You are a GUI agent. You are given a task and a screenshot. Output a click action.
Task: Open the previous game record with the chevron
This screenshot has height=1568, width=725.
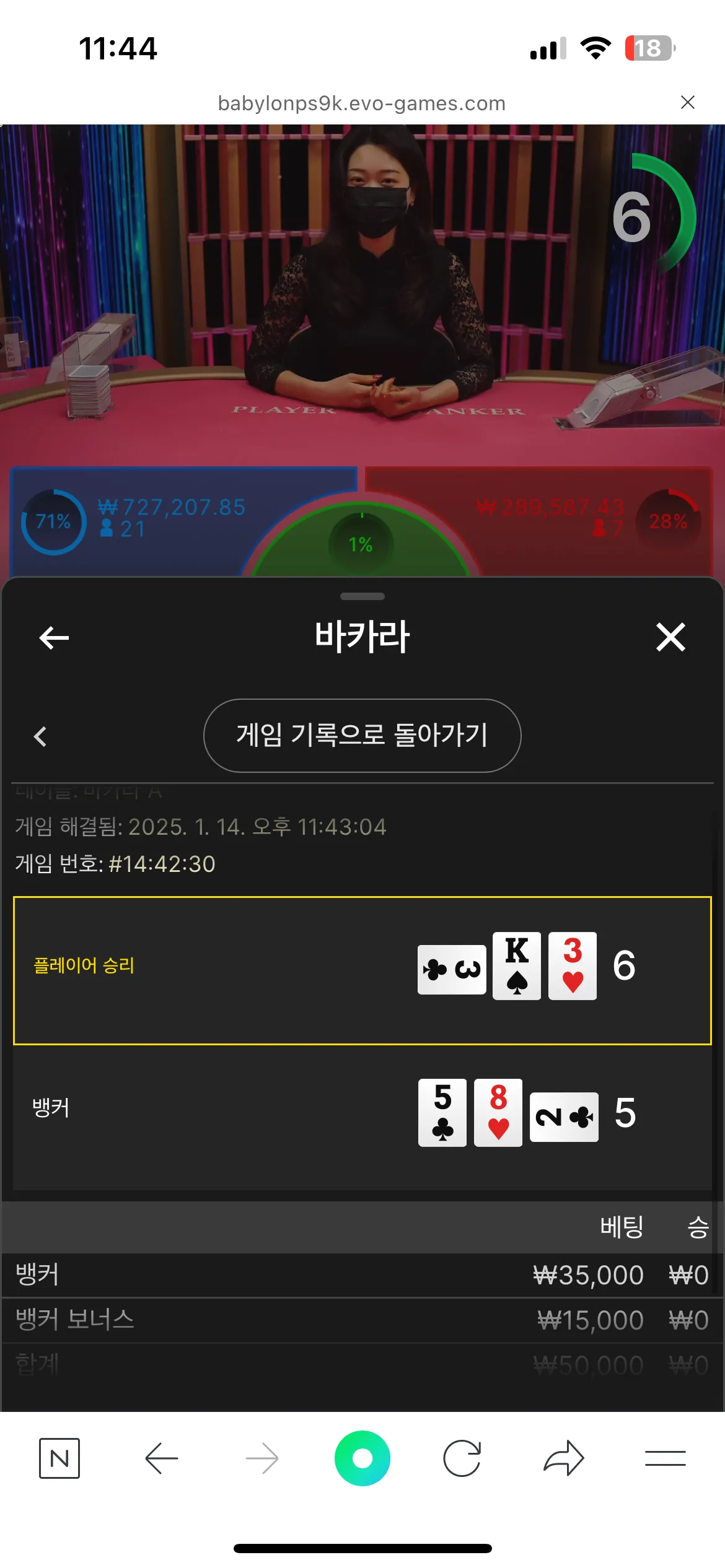point(40,736)
